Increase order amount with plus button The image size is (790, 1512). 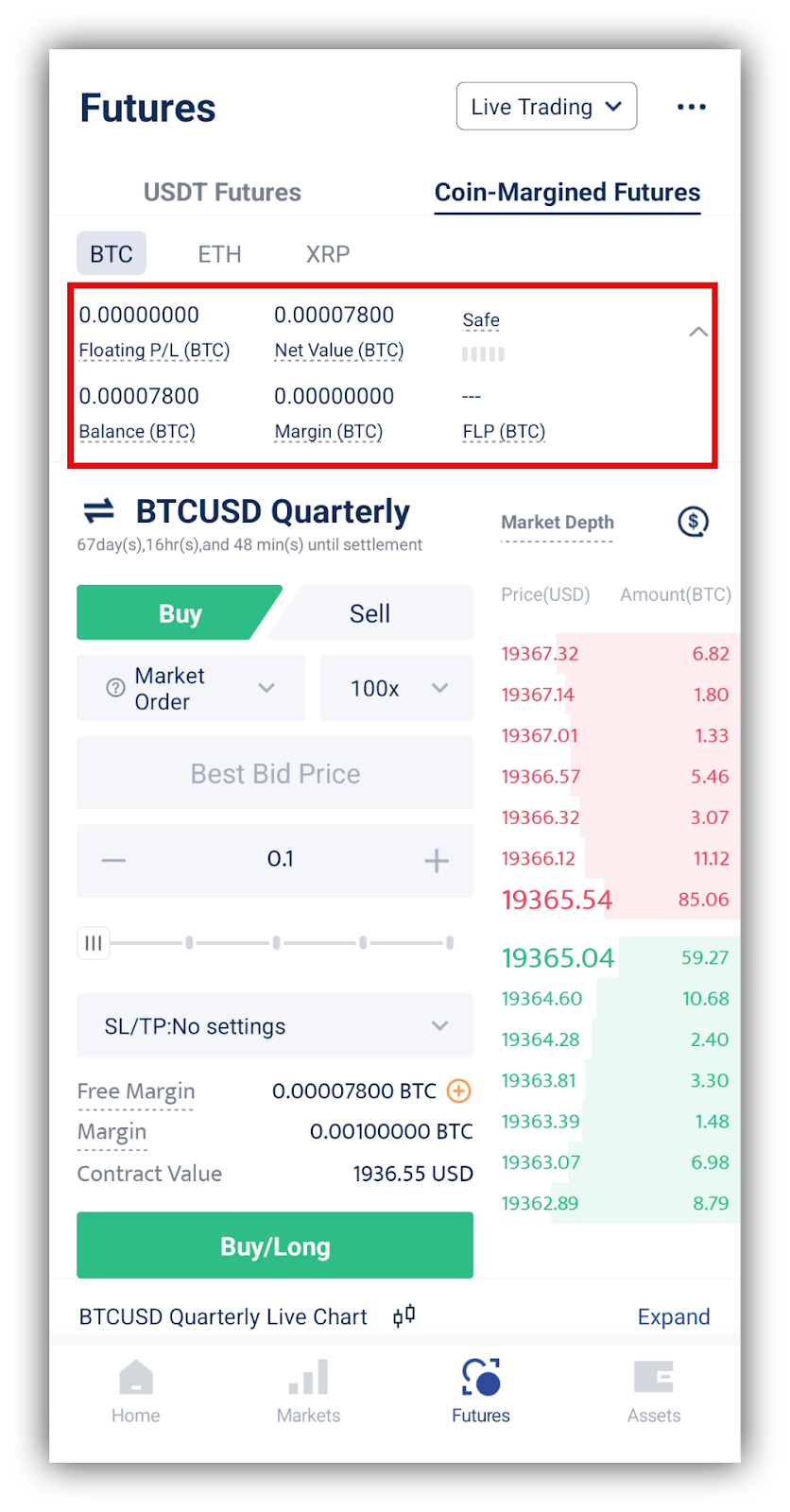[x=436, y=860]
